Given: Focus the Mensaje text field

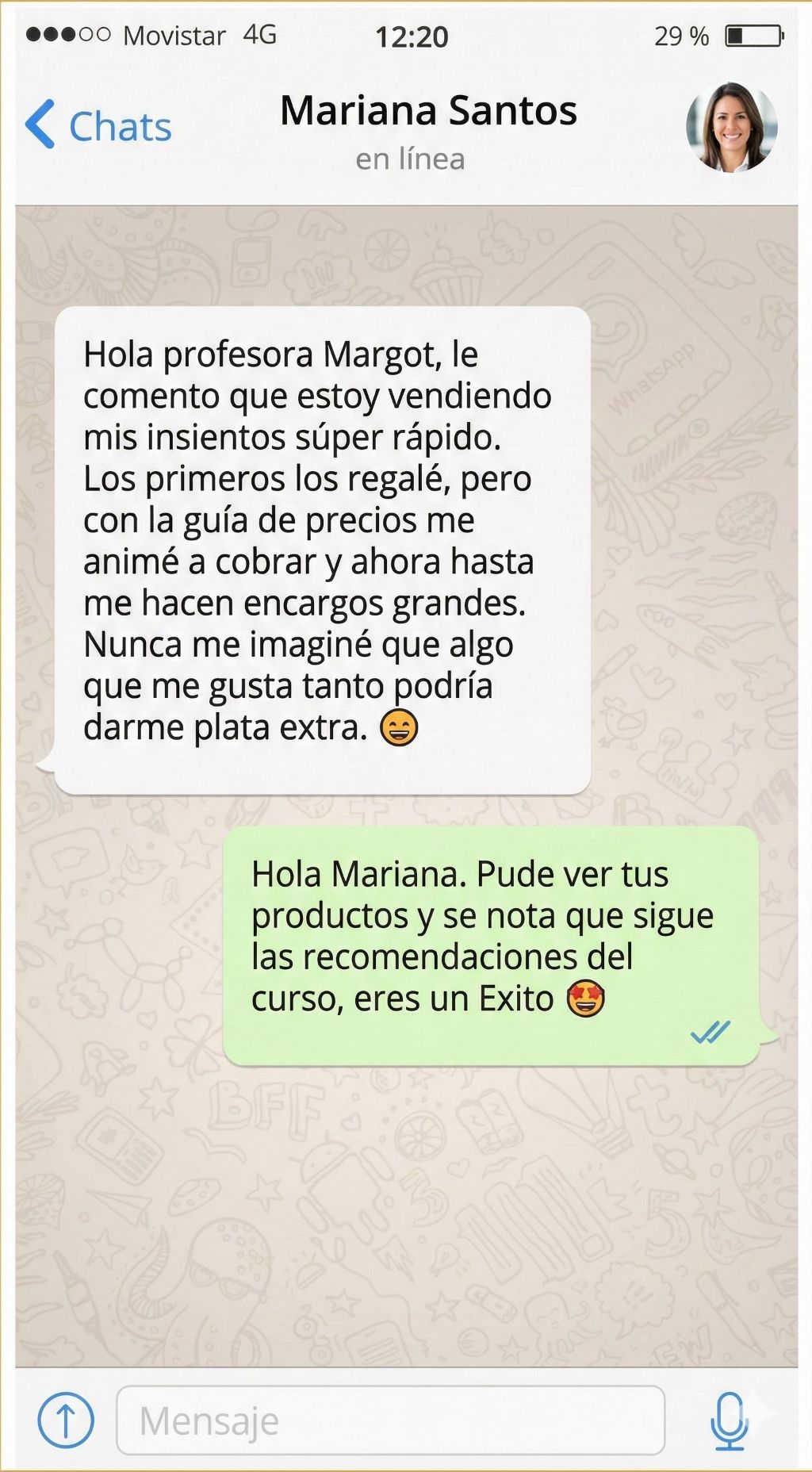Looking at the screenshot, I should [390, 1420].
